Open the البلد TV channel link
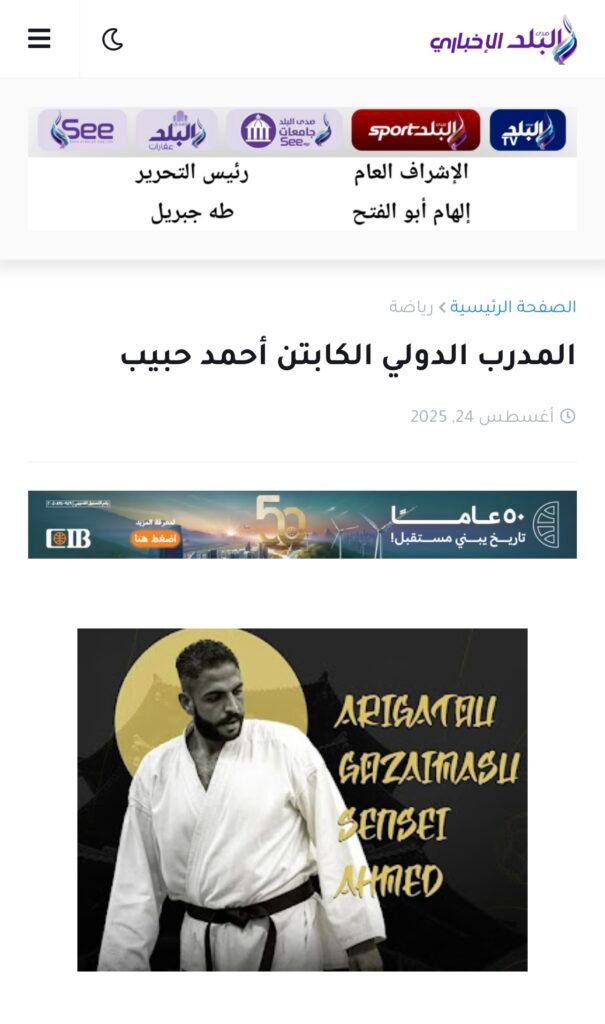605x1024 pixels. coord(528,130)
